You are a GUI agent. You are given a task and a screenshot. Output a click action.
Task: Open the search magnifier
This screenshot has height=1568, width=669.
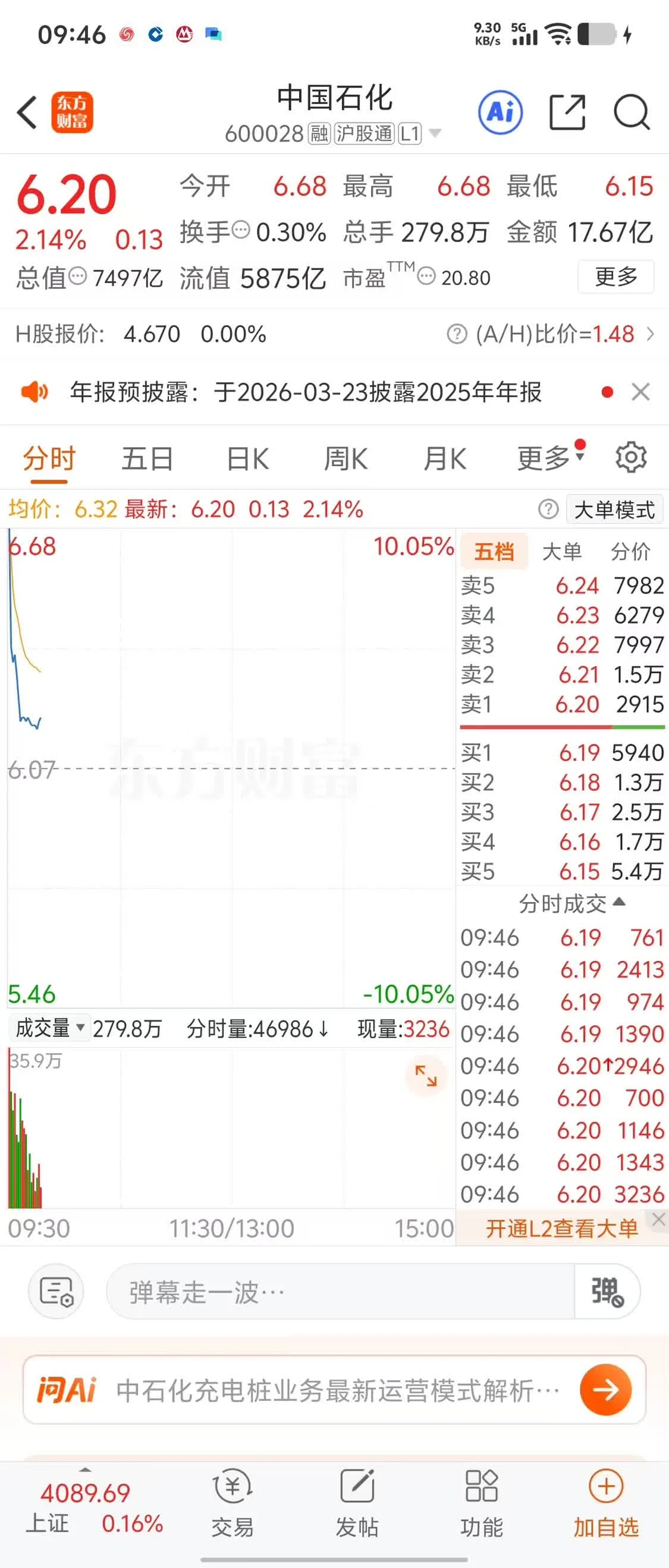point(632,112)
